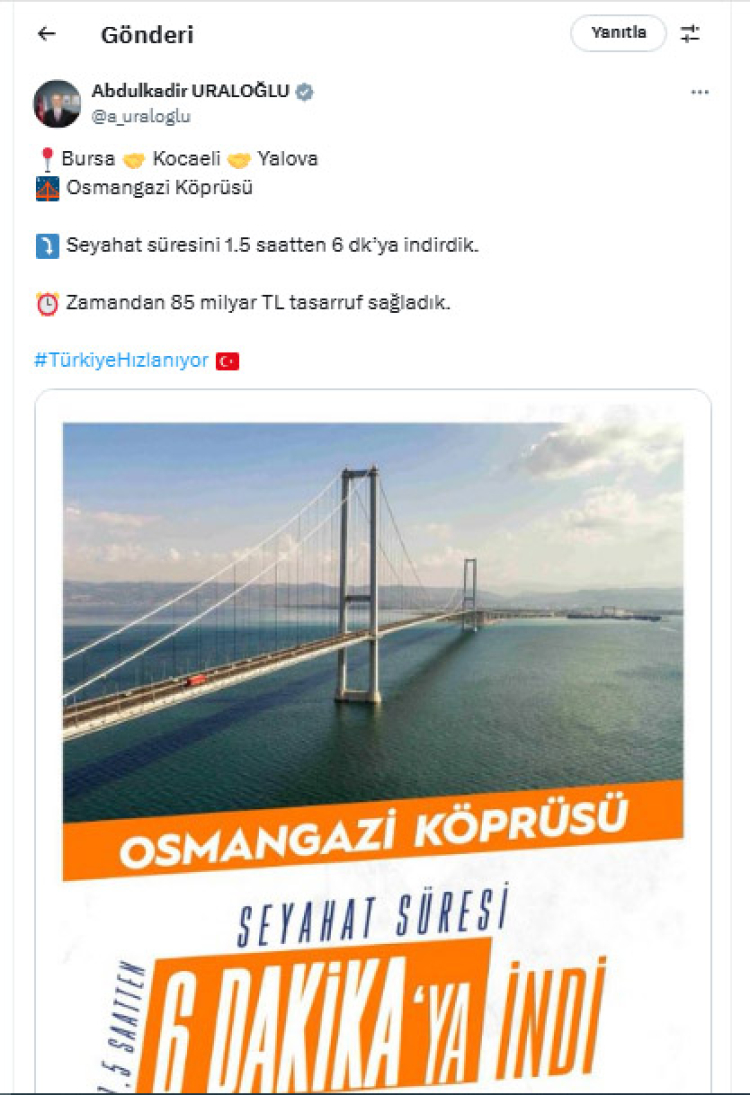Open the reply filter settings icon
The height and width of the screenshot is (1095, 750).
[x=690, y=34]
